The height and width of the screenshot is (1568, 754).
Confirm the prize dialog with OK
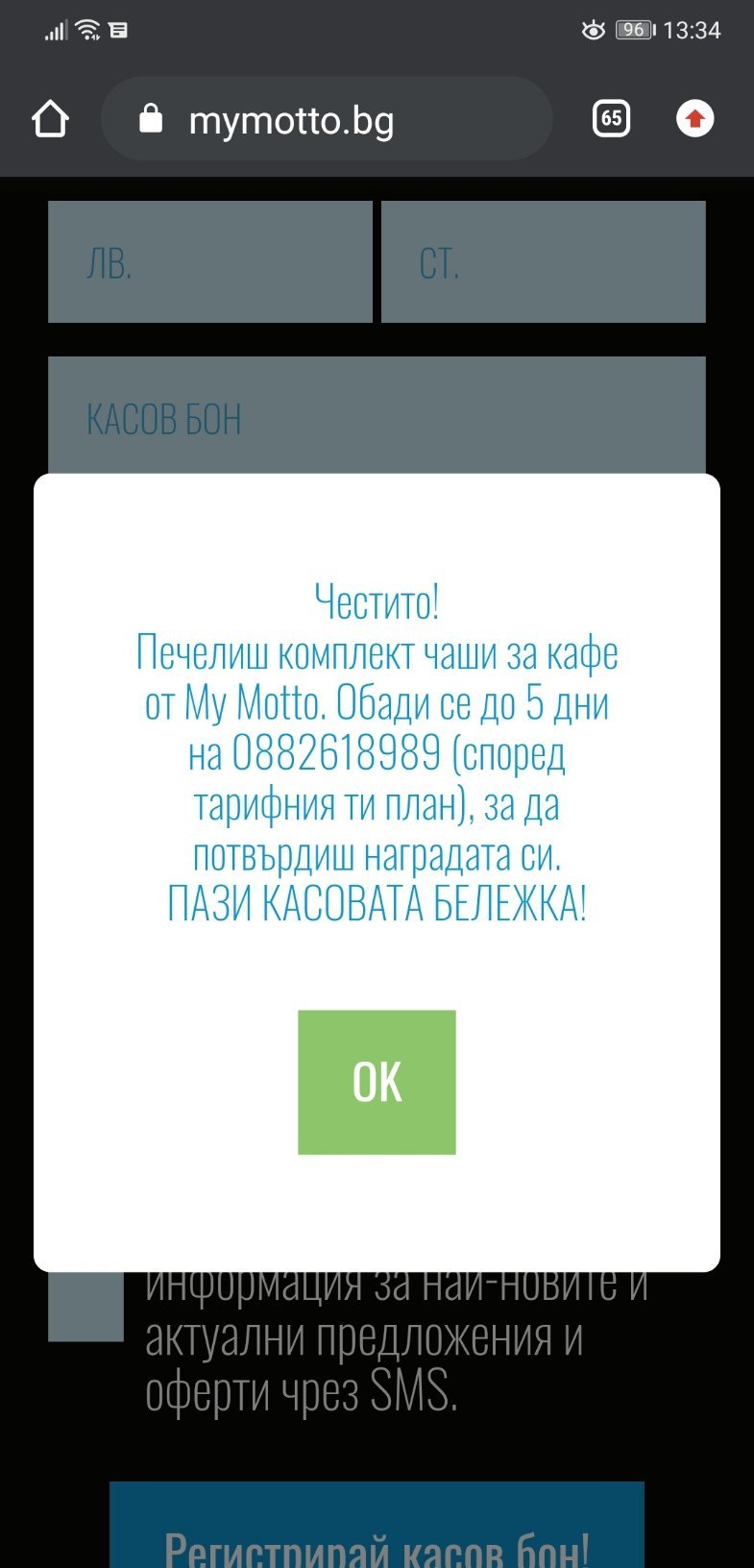click(x=377, y=1082)
